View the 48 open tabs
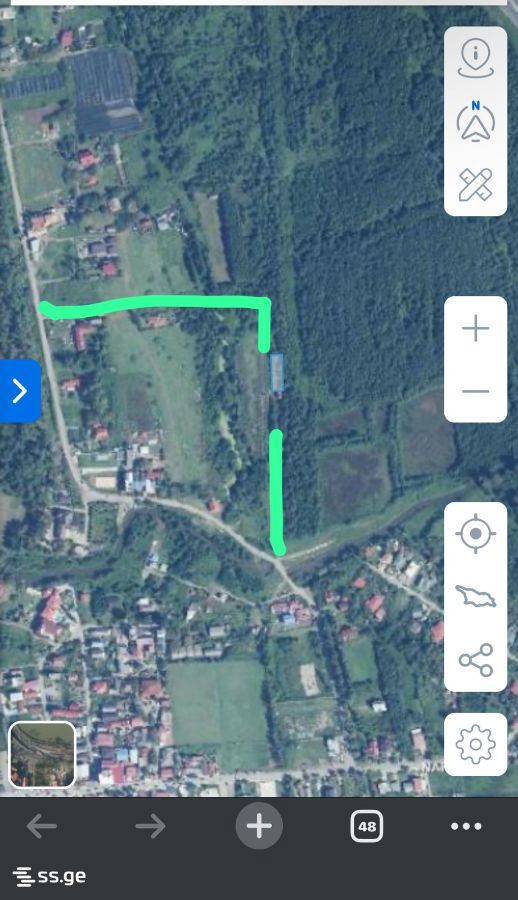Image resolution: width=518 pixels, height=900 pixels. 367,827
